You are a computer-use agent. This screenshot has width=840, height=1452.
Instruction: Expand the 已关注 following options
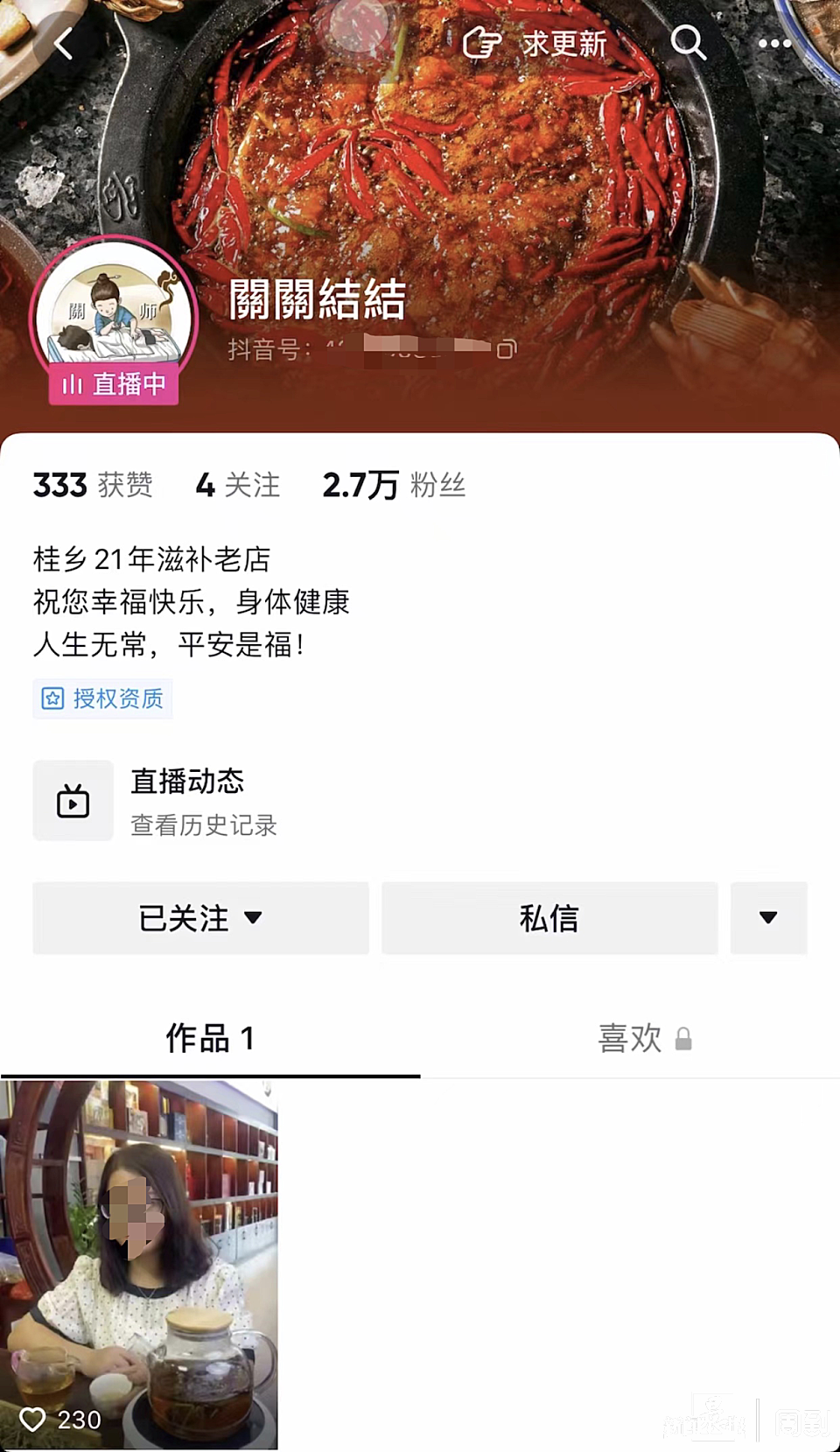tap(200, 918)
